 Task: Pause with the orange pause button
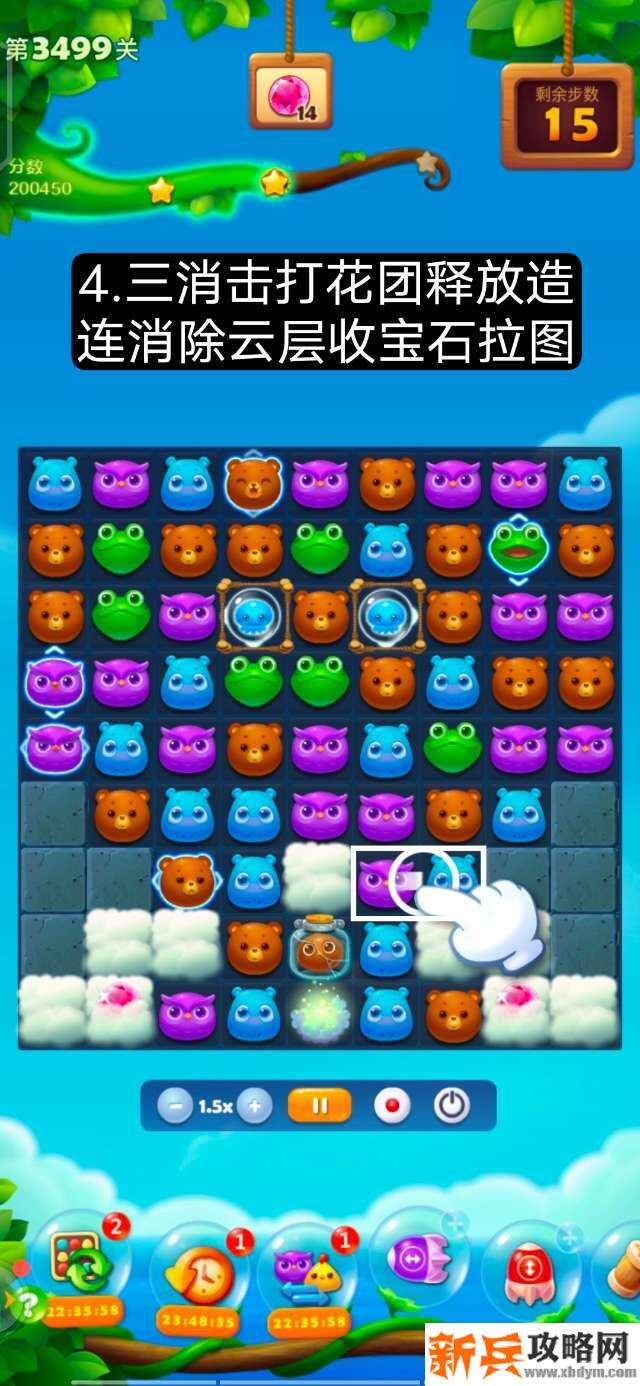coord(320,1107)
